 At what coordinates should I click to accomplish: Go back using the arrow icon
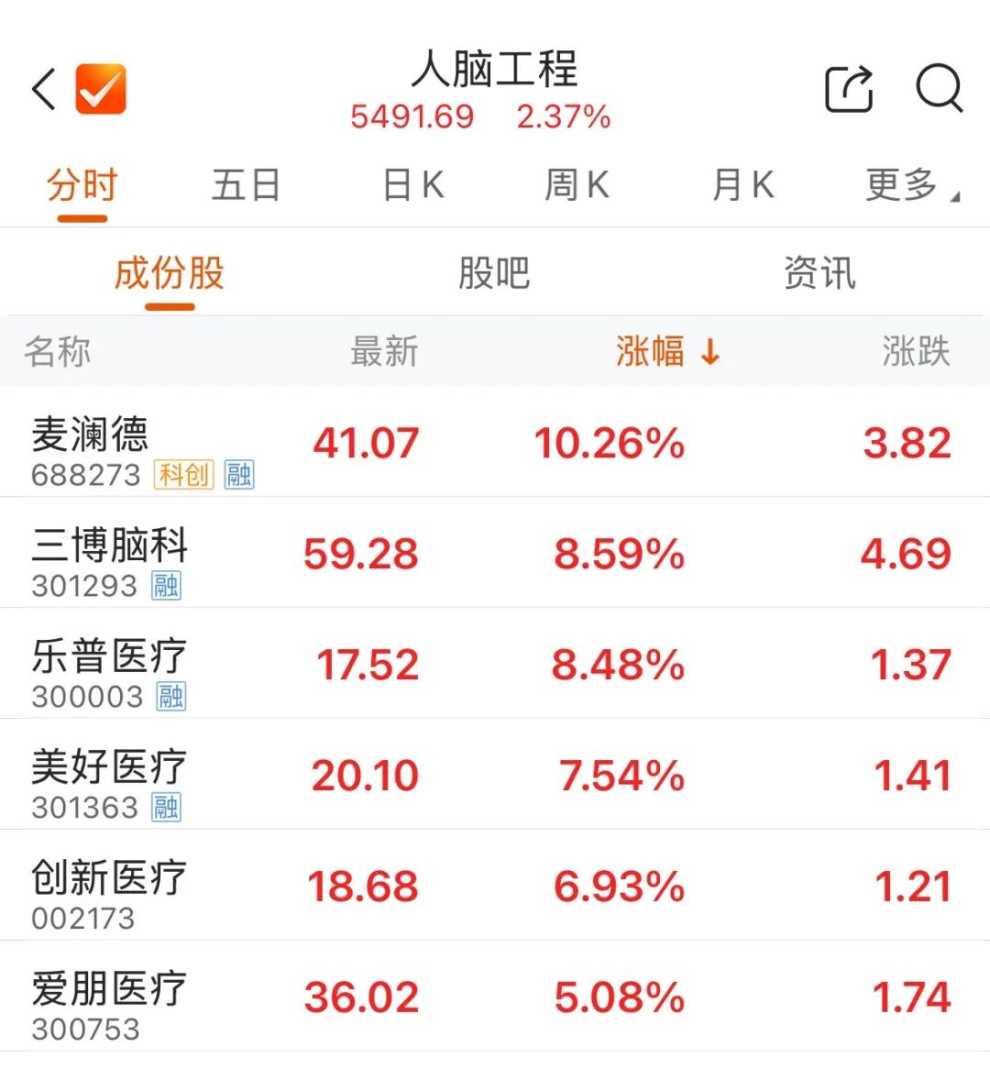(x=43, y=89)
